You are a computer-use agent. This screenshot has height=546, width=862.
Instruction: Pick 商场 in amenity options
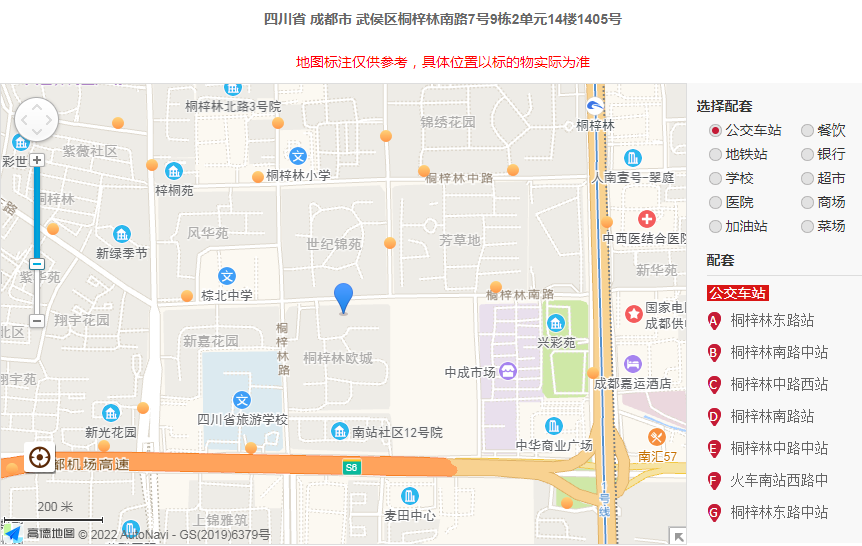pos(807,202)
